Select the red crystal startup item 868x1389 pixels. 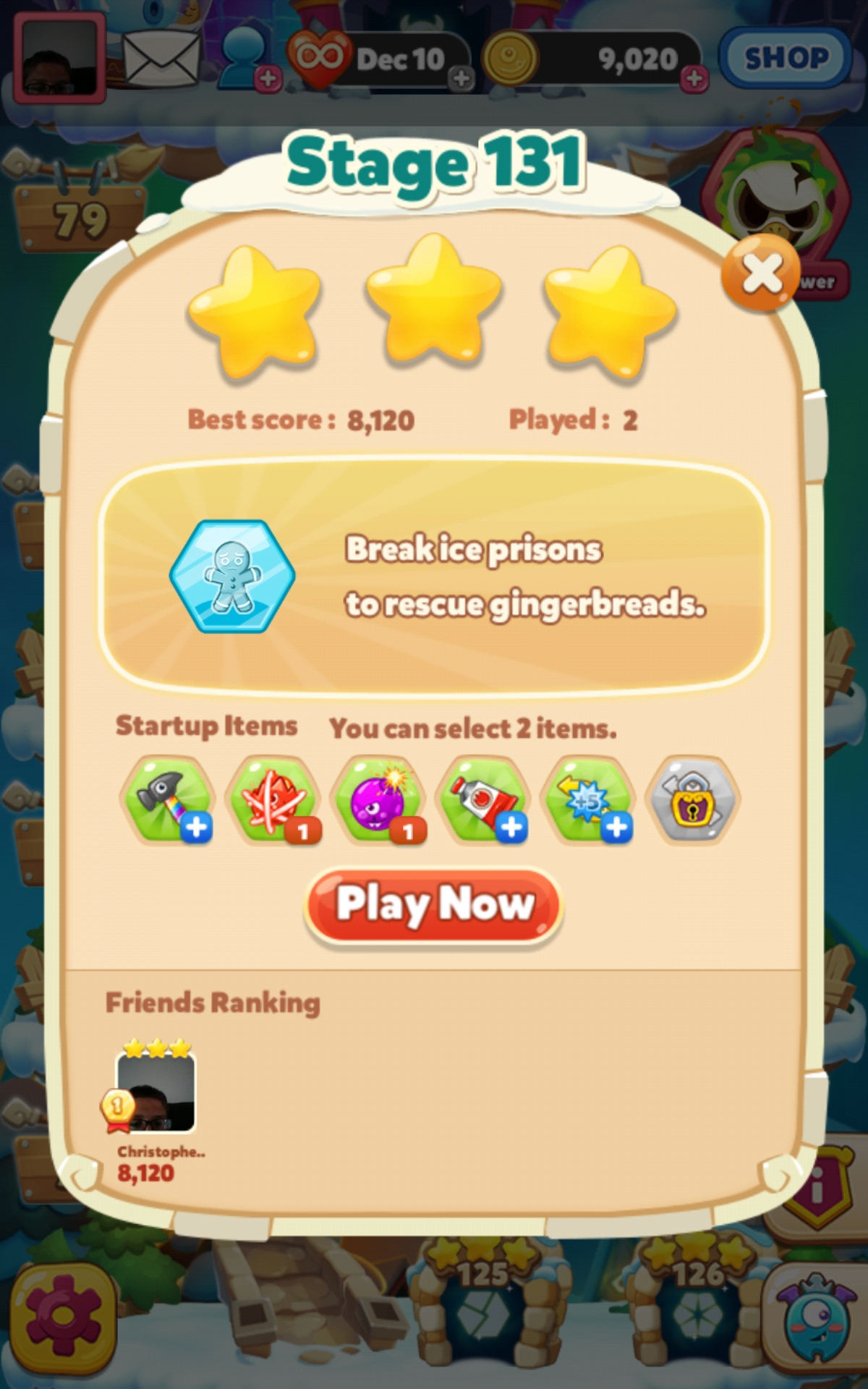(x=273, y=799)
